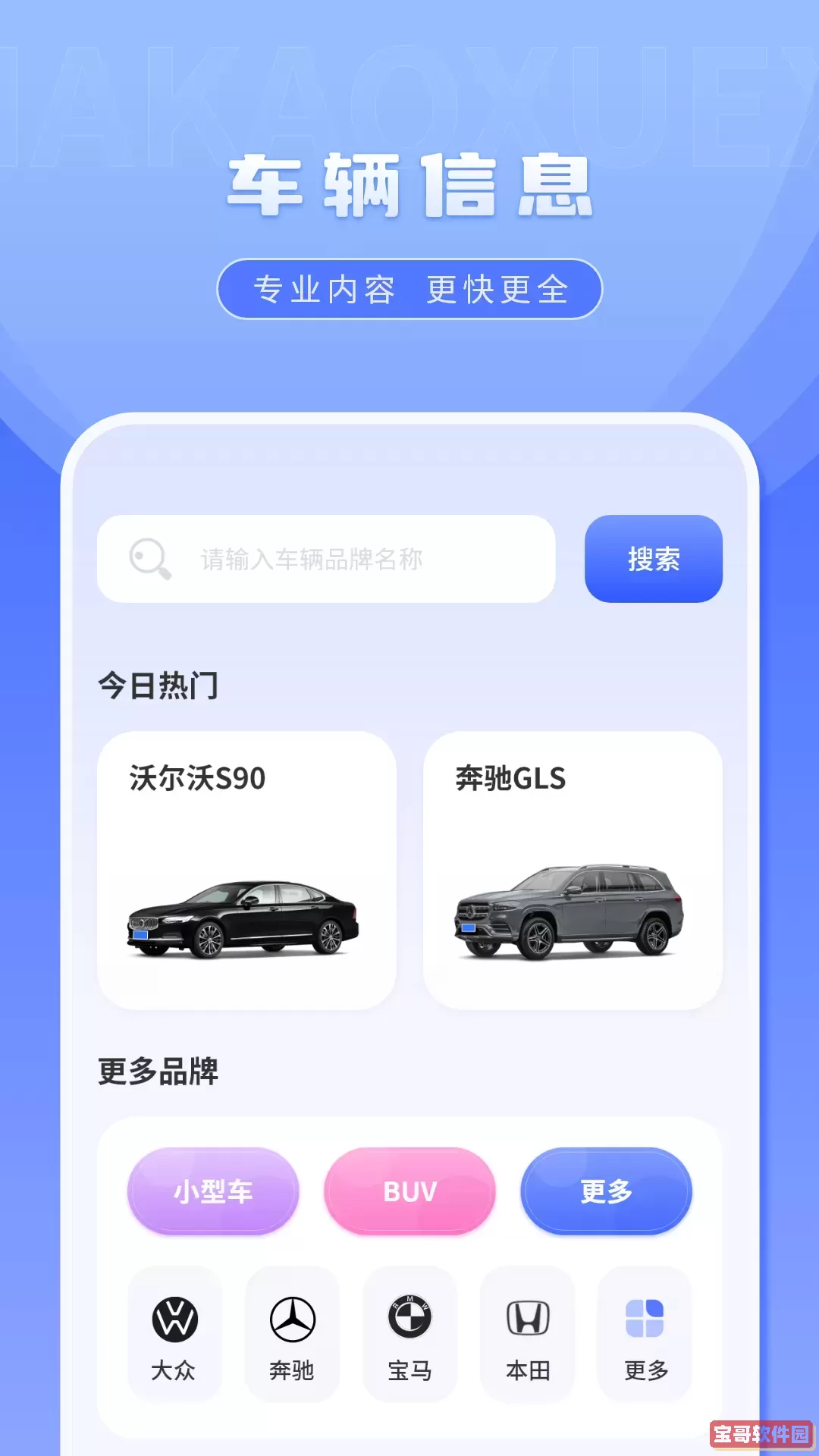The height and width of the screenshot is (1456, 819).
Task: Switch to the 小型车 category
Action: (x=213, y=1191)
